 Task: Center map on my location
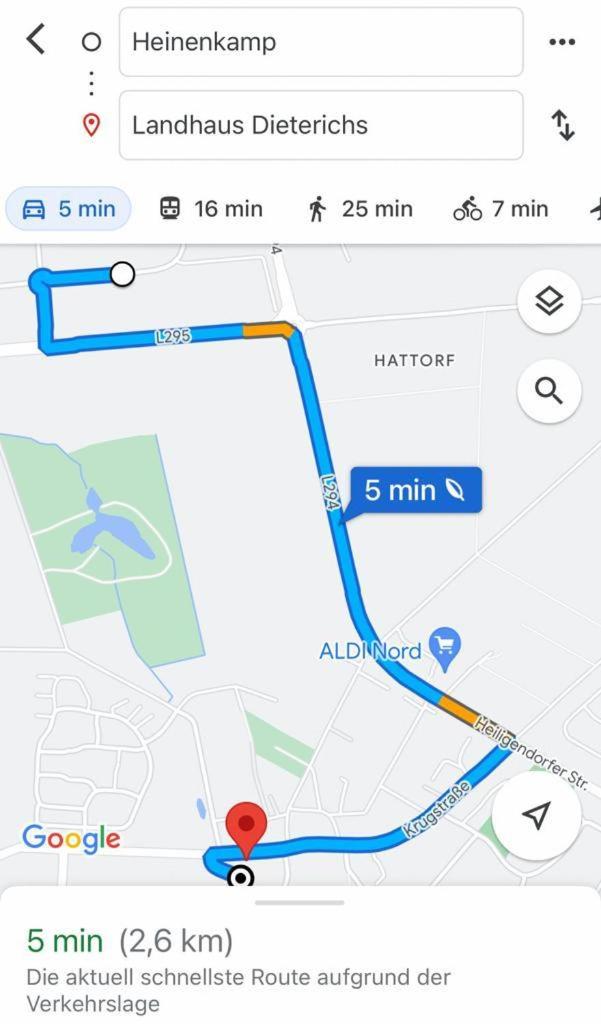coord(537,816)
